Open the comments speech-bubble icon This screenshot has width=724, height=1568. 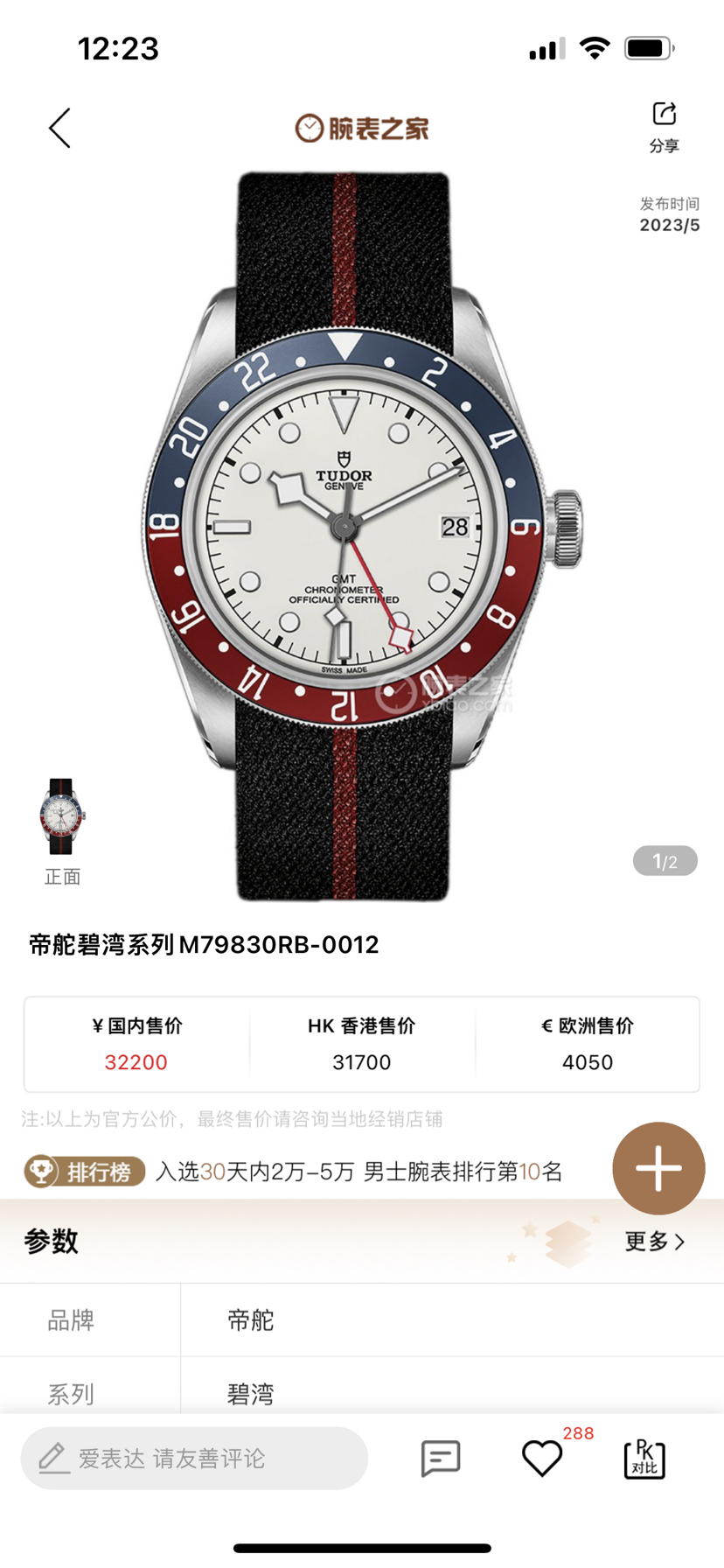[441, 1458]
